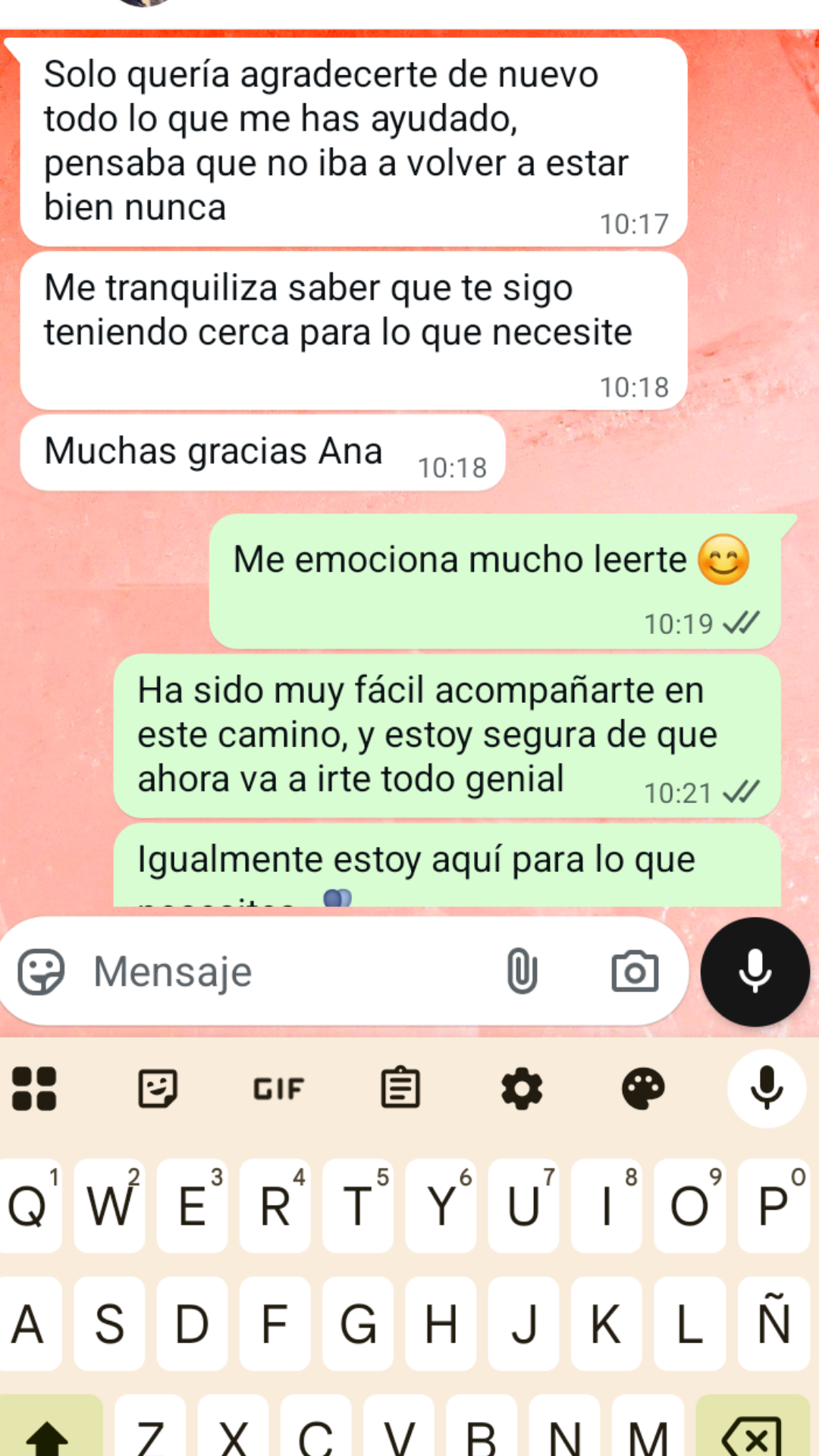This screenshot has height=1456, width=819.
Task: Open keyboard settings gear
Action: [522, 1089]
